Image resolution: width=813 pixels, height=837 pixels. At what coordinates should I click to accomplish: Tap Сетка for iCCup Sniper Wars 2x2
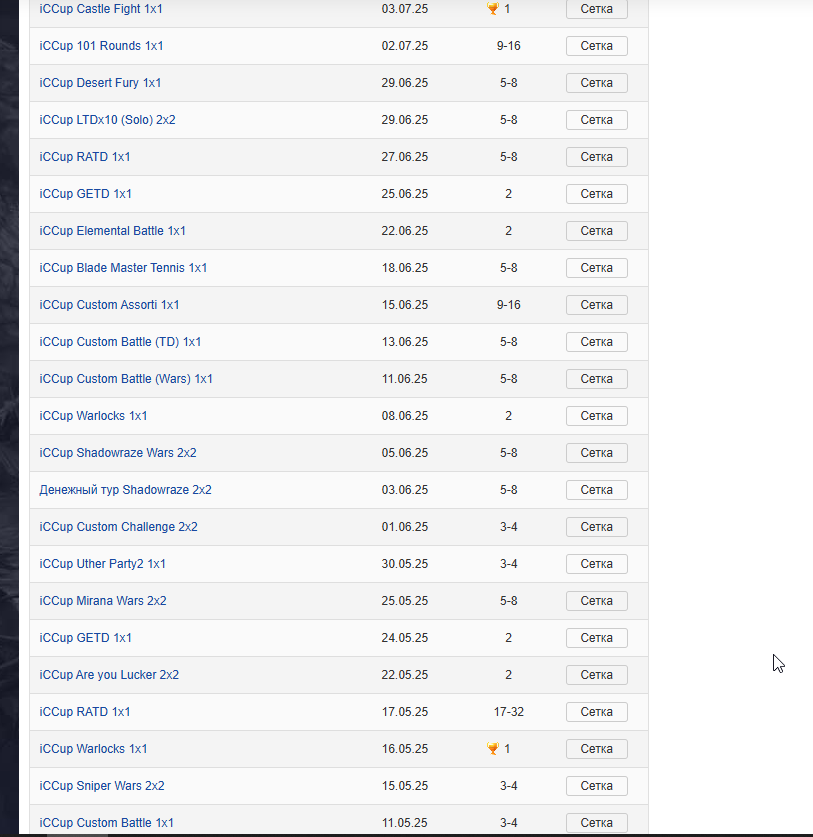tap(596, 786)
